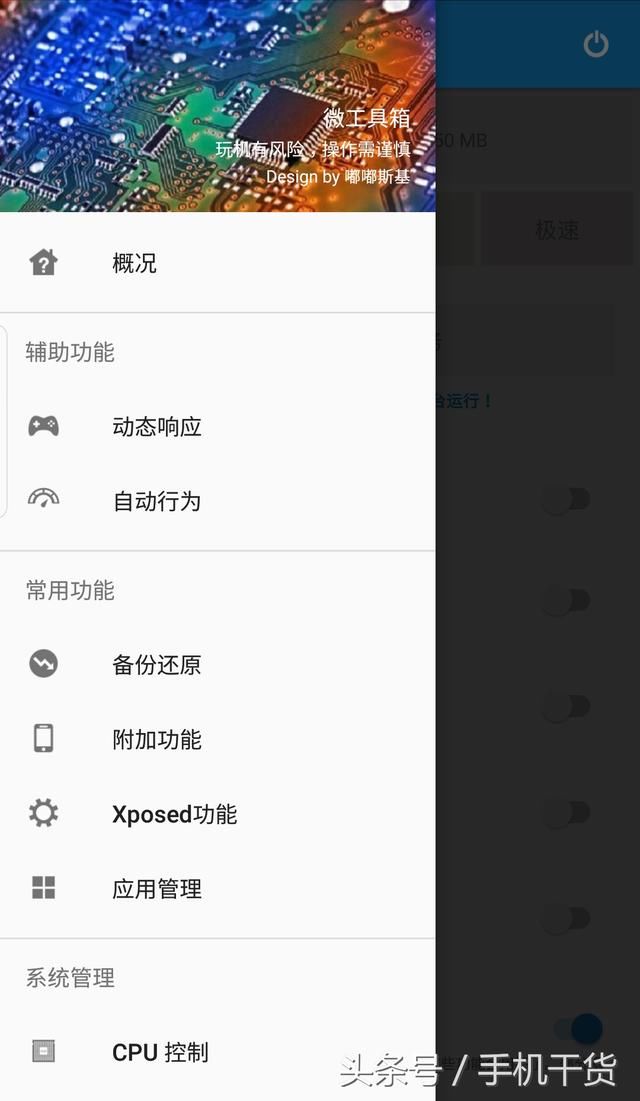Viewport: 640px width, 1101px height.
Task: Open 应用管理
Action: click(x=157, y=888)
